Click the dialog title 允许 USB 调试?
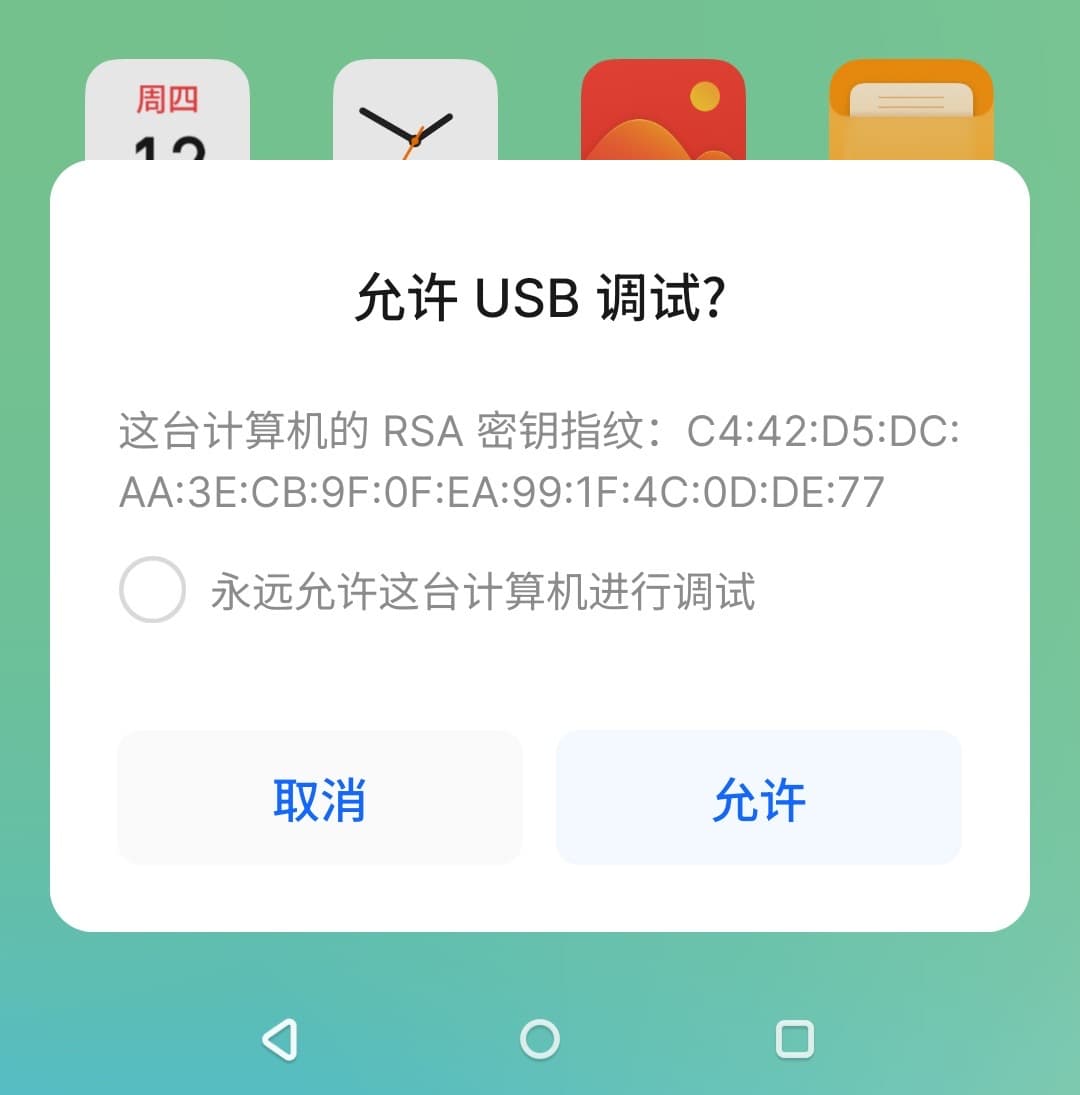The width and height of the screenshot is (1080, 1095). 540,295
